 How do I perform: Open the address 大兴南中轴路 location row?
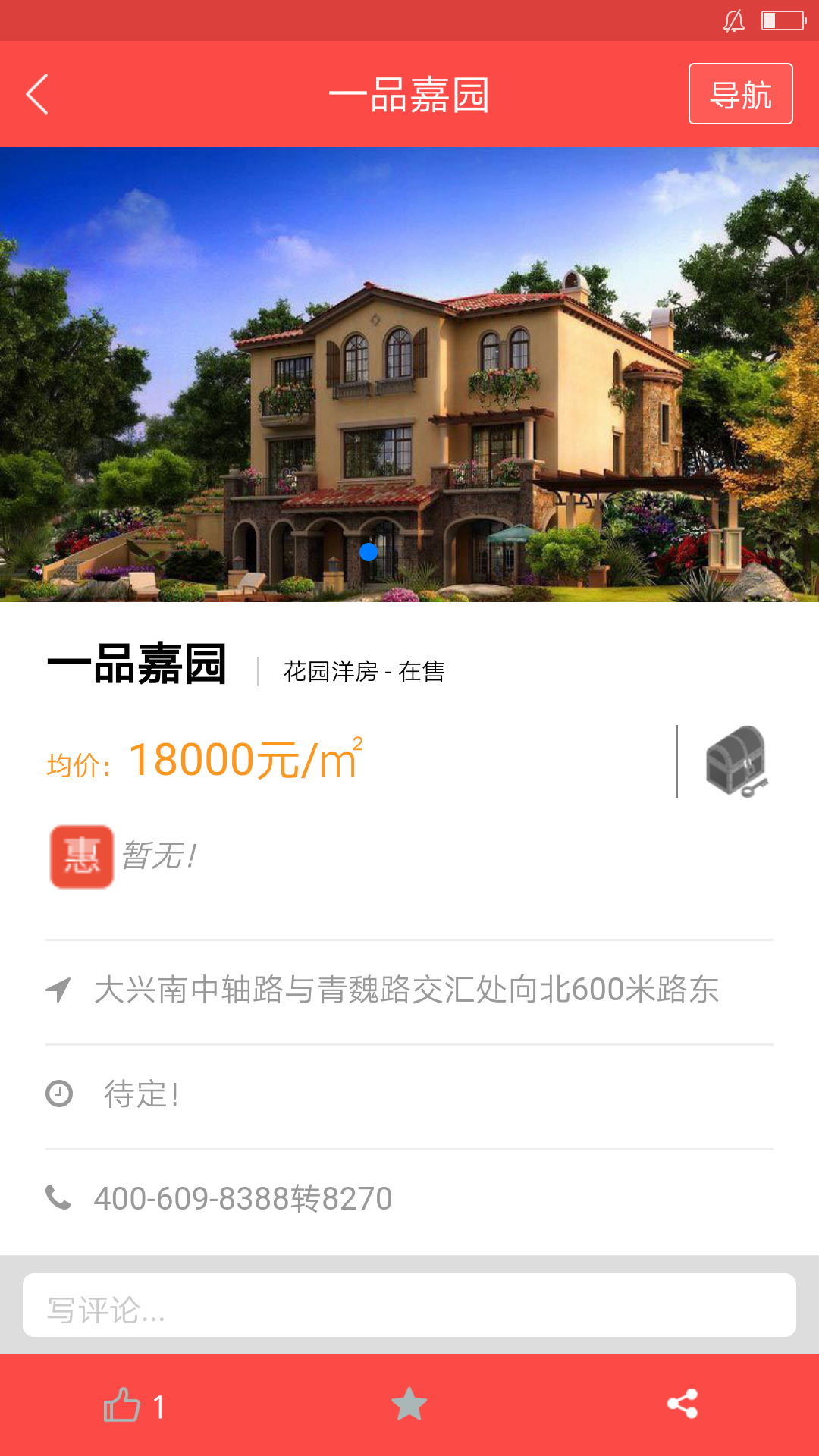pos(406,990)
